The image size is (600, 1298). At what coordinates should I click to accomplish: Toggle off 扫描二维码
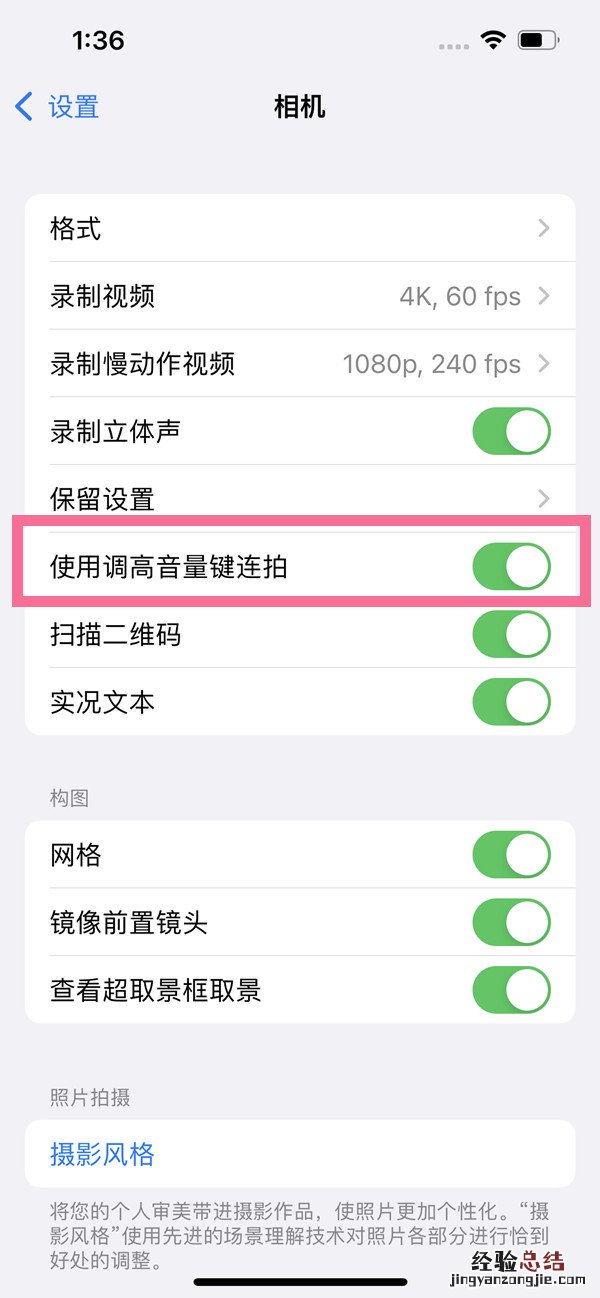(511, 634)
